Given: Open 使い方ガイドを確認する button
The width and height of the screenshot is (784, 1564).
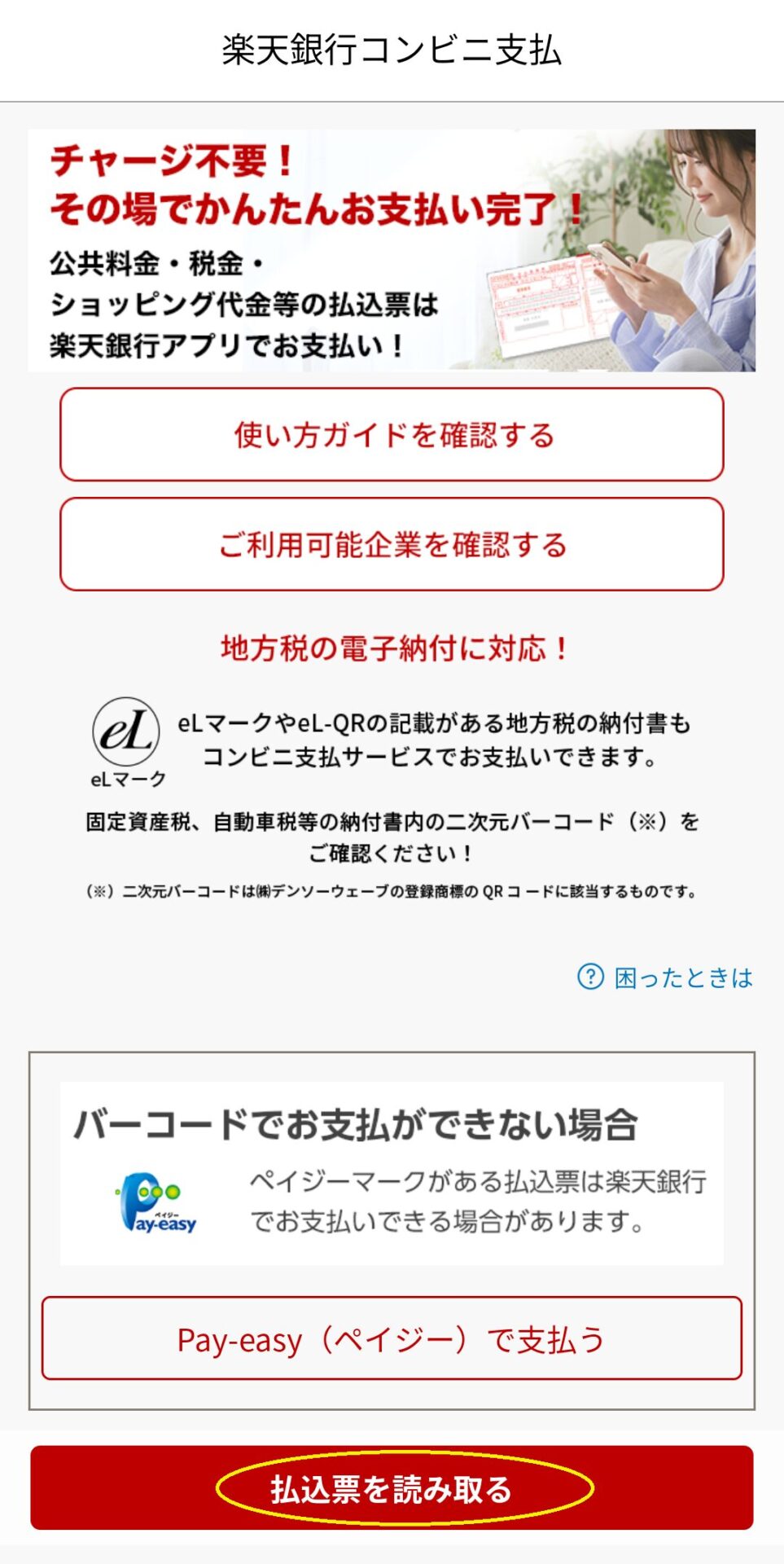Looking at the screenshot, I should pyautogui.click(x=392, y=434).
